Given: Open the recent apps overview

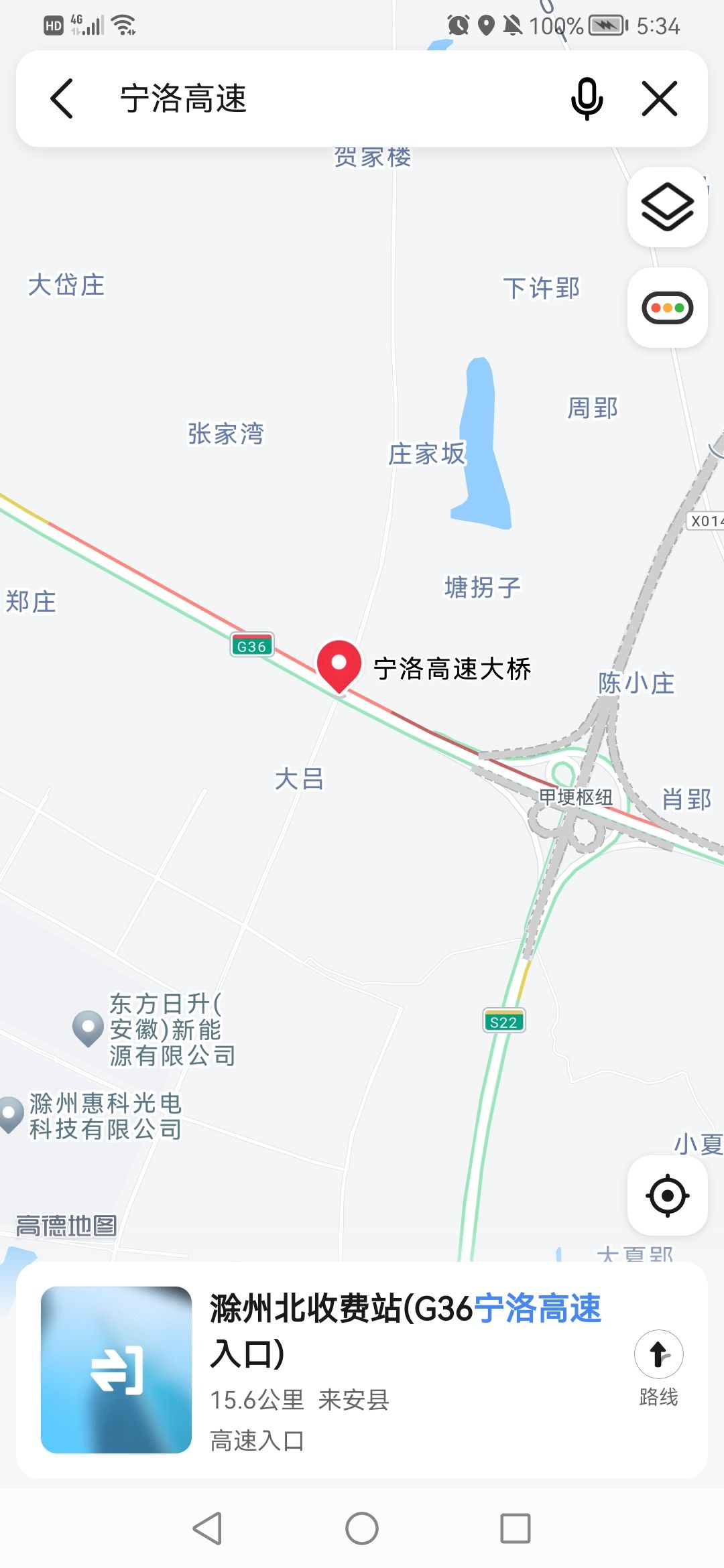Looking at the screenshot, I should pyautogui.click(x=516, y=1528).
